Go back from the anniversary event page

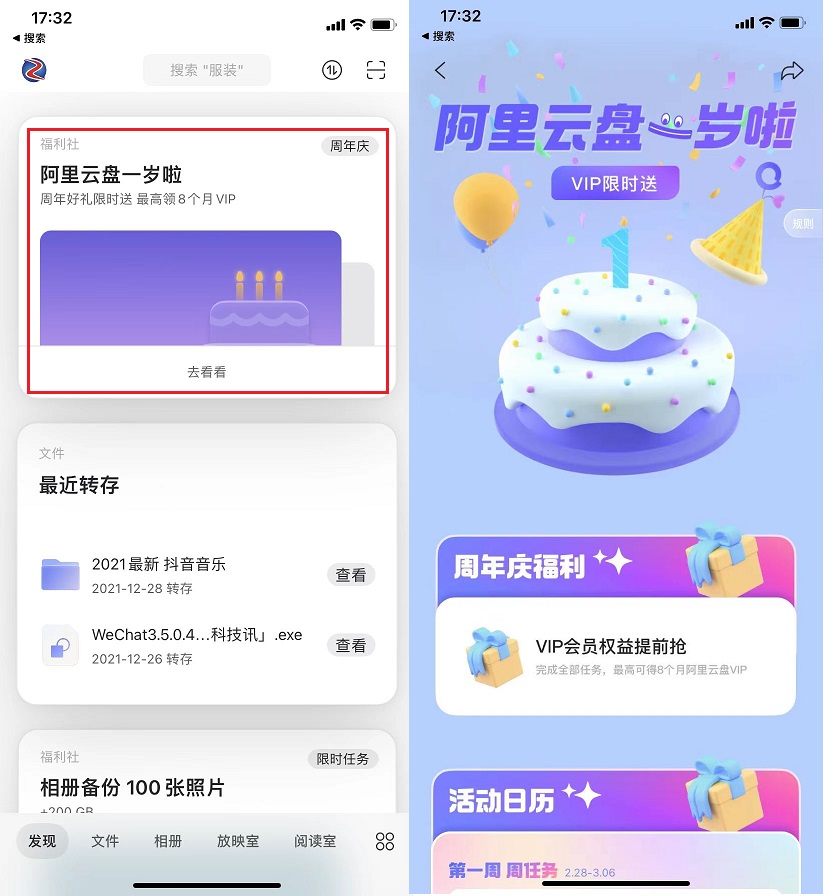tap(441, 70)
